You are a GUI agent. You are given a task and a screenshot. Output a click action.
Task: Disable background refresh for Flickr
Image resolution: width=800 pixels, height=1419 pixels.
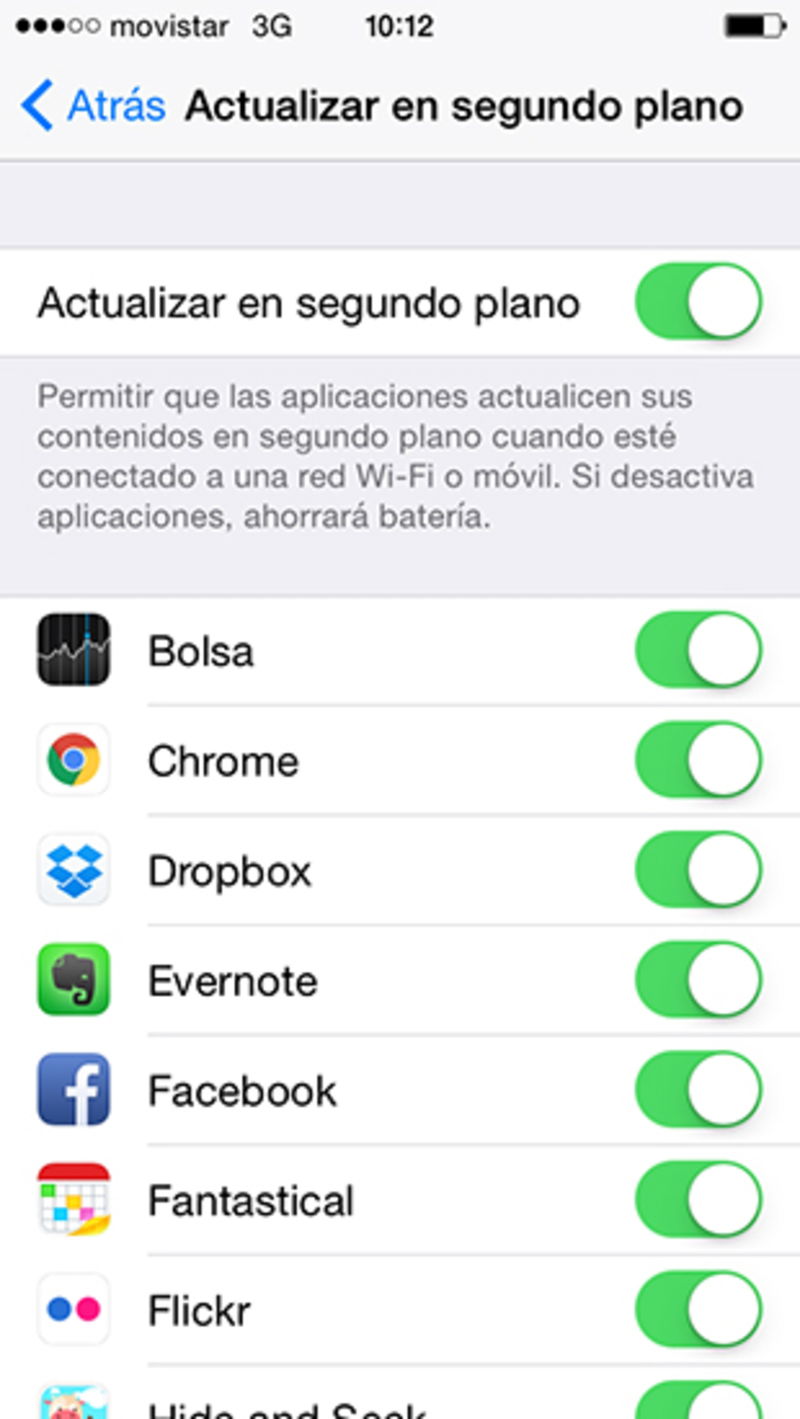point(697,1310)
